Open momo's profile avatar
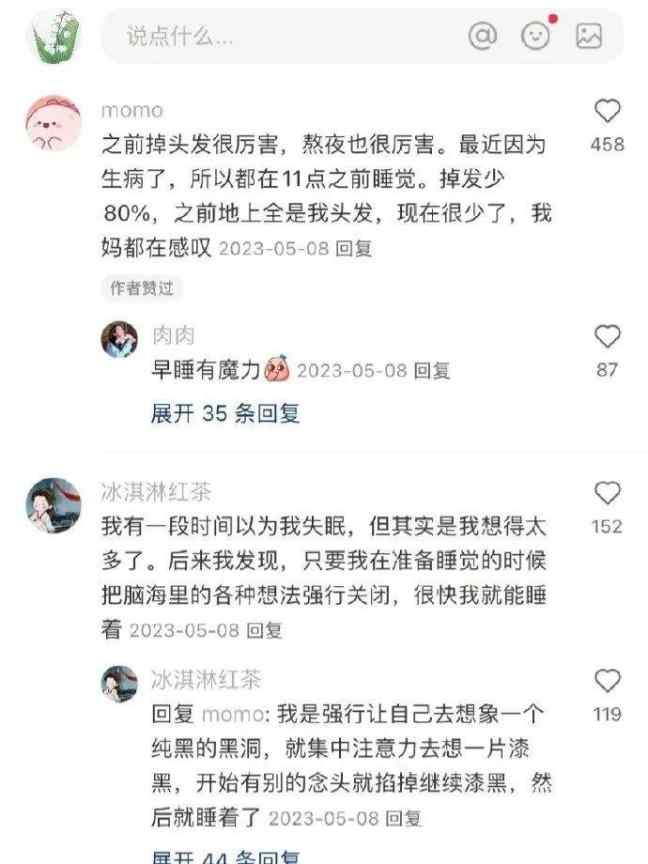Image resolution: width=648 pixels, height=864 pixels. 52,125
